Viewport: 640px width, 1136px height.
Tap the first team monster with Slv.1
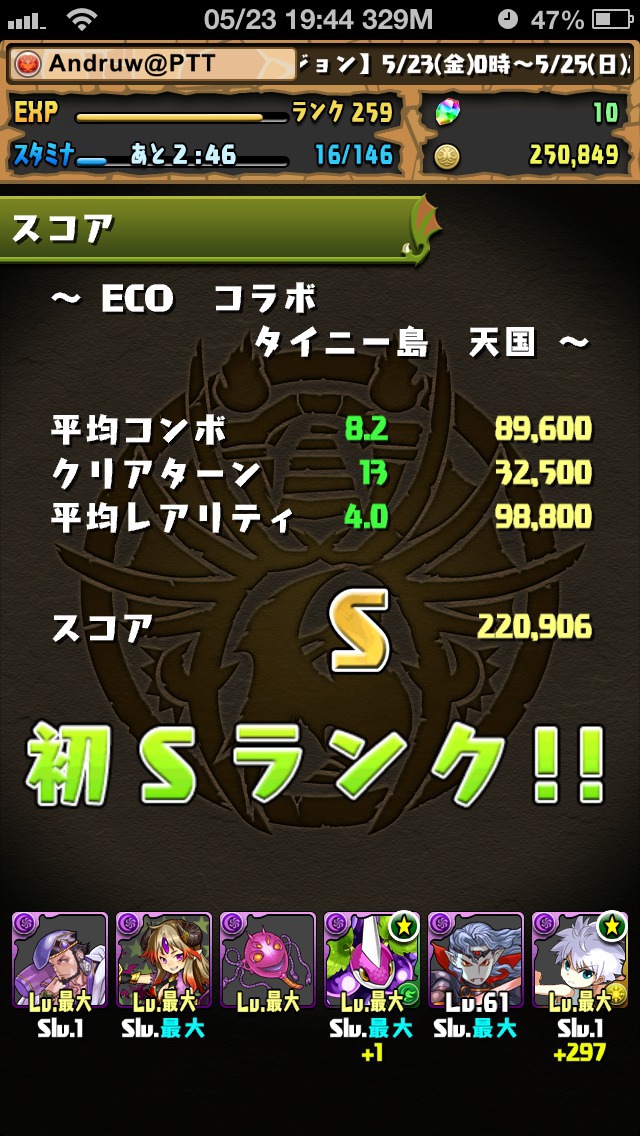click(60, 959)
